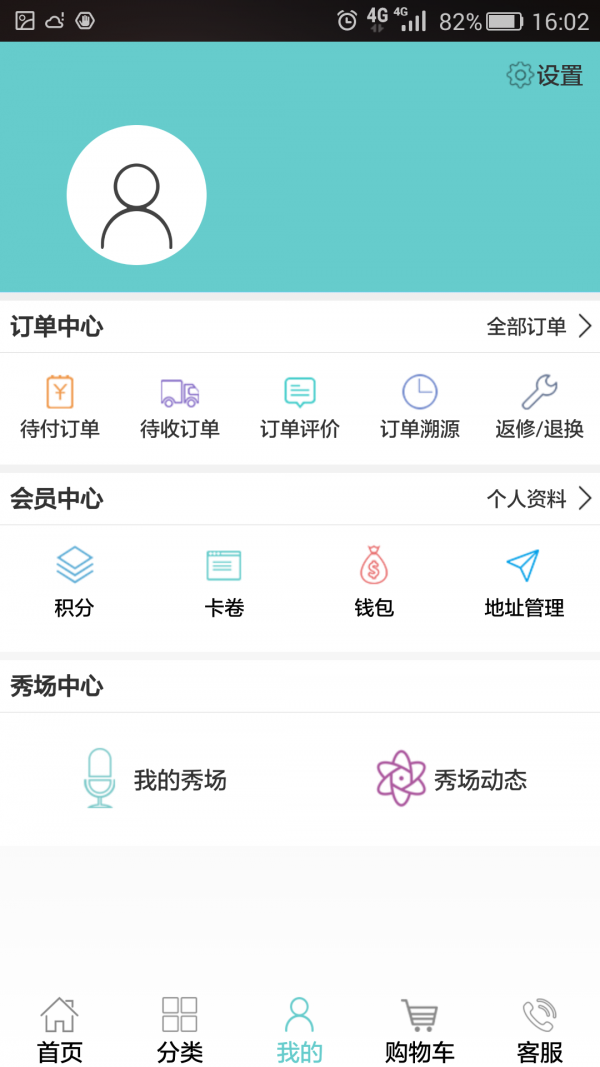Open 待收订单 awaiting delivery orders

pyautogui.click(x=180, y=407)
